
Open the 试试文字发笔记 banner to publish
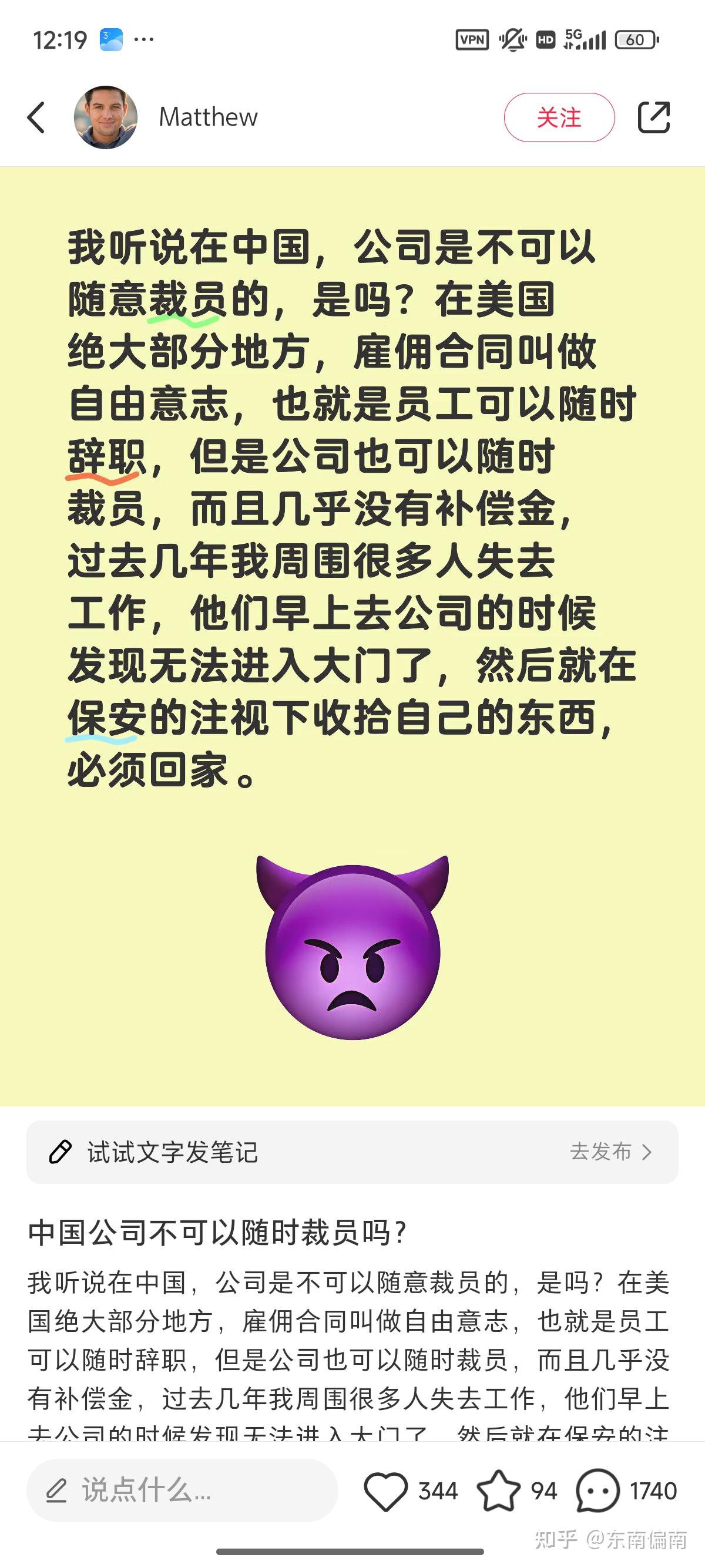tap(352, 1152)
